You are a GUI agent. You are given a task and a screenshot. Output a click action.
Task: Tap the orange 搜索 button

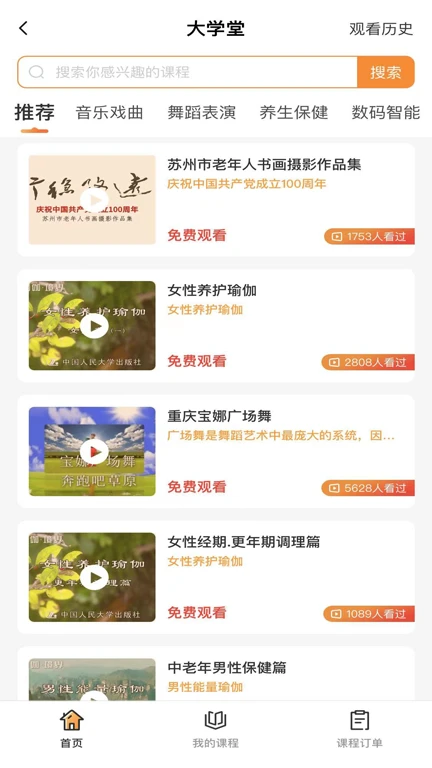point(386,72)
